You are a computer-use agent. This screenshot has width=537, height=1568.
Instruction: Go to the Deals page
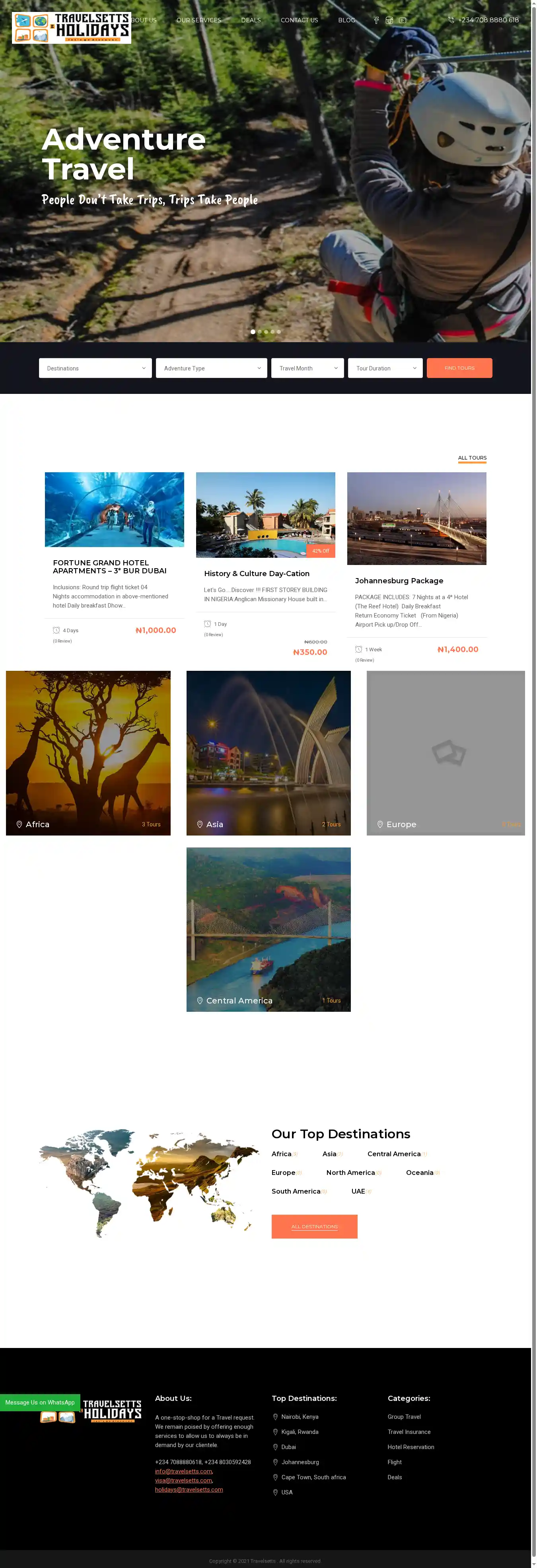pyautogui.click(x=250, y=20)
